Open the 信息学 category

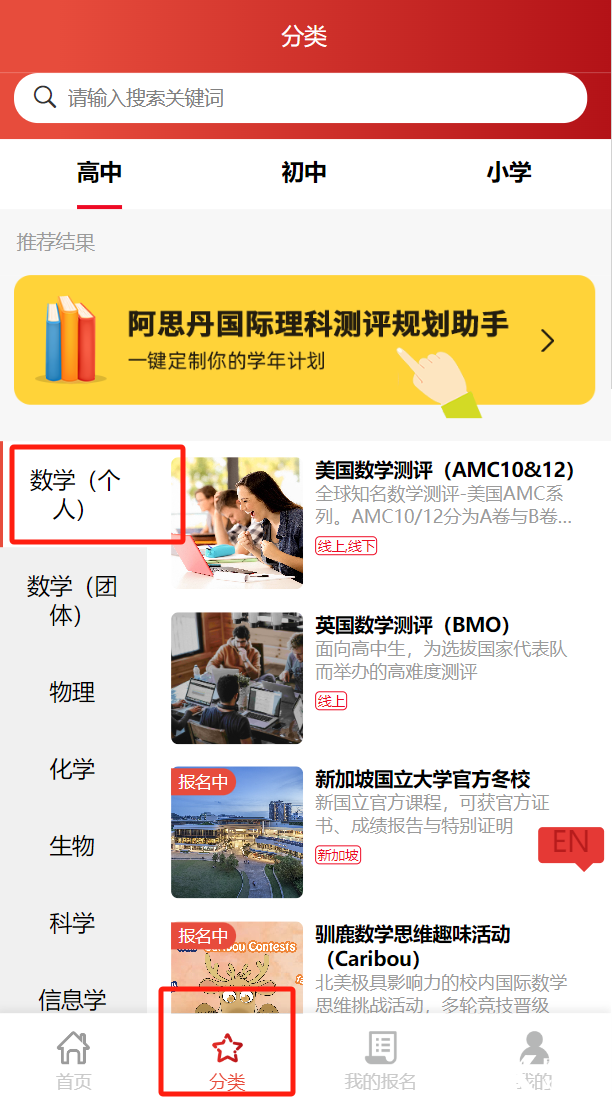[72, 997]
